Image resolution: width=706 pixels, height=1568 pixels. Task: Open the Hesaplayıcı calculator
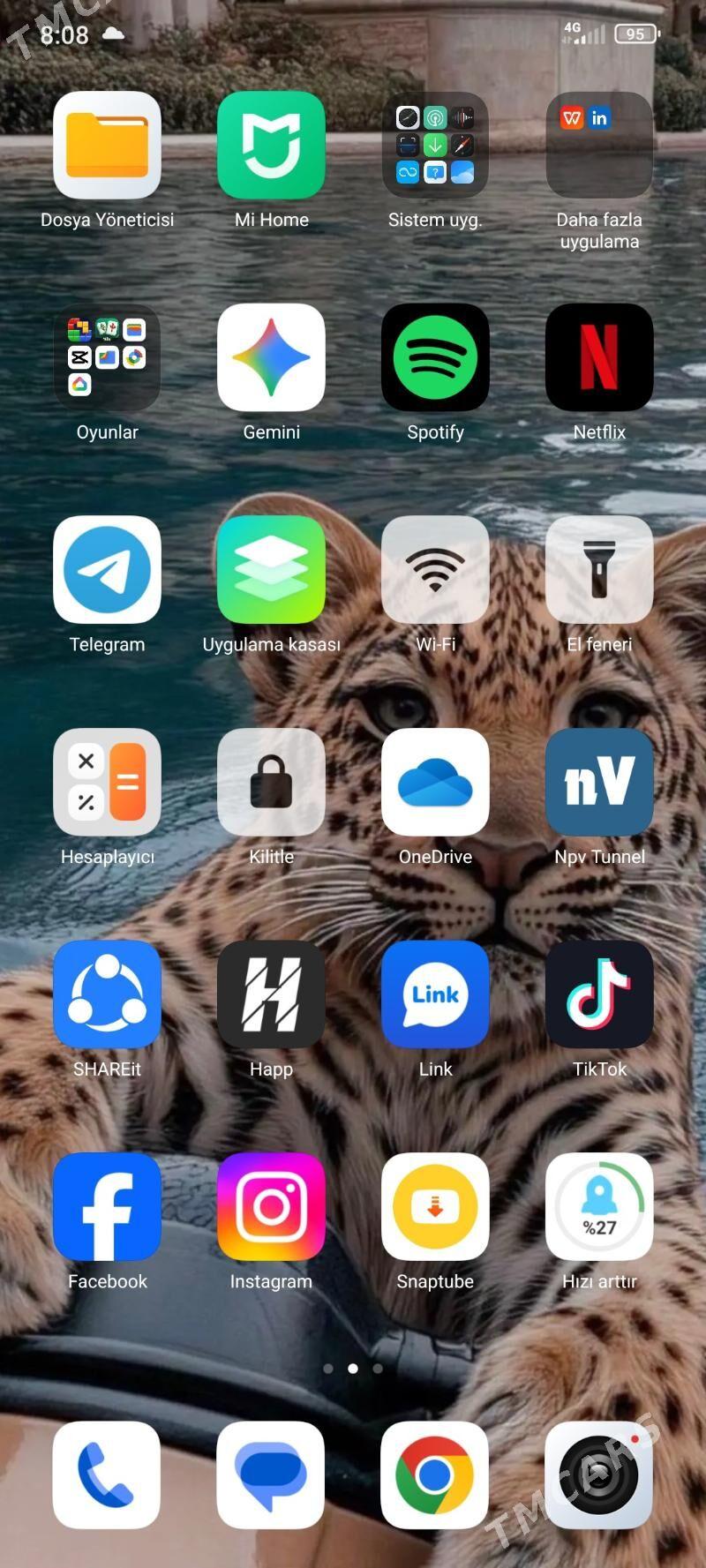[107, 782]
